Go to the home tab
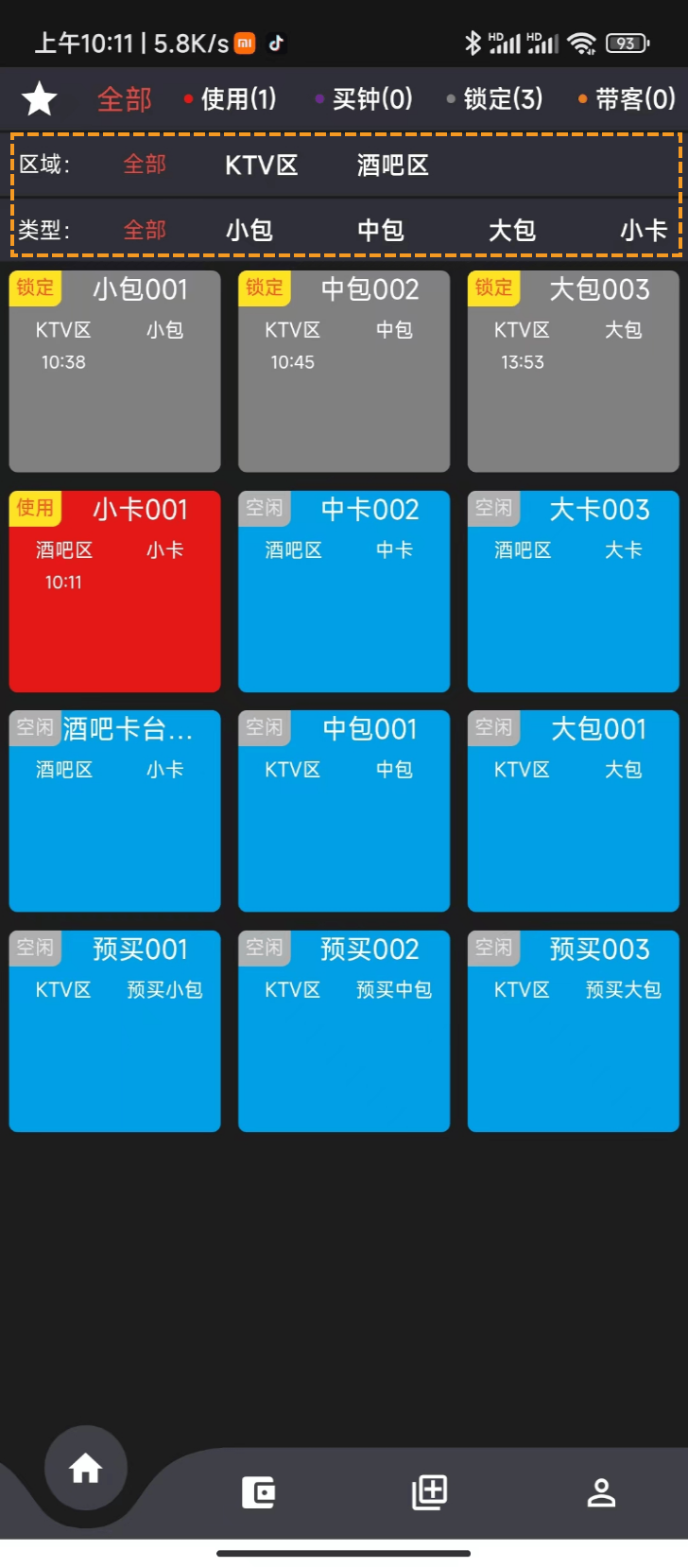Image resolution: width=688 pixels, height=1568 pixels. pyautogui.click(x=86, y=1469)
